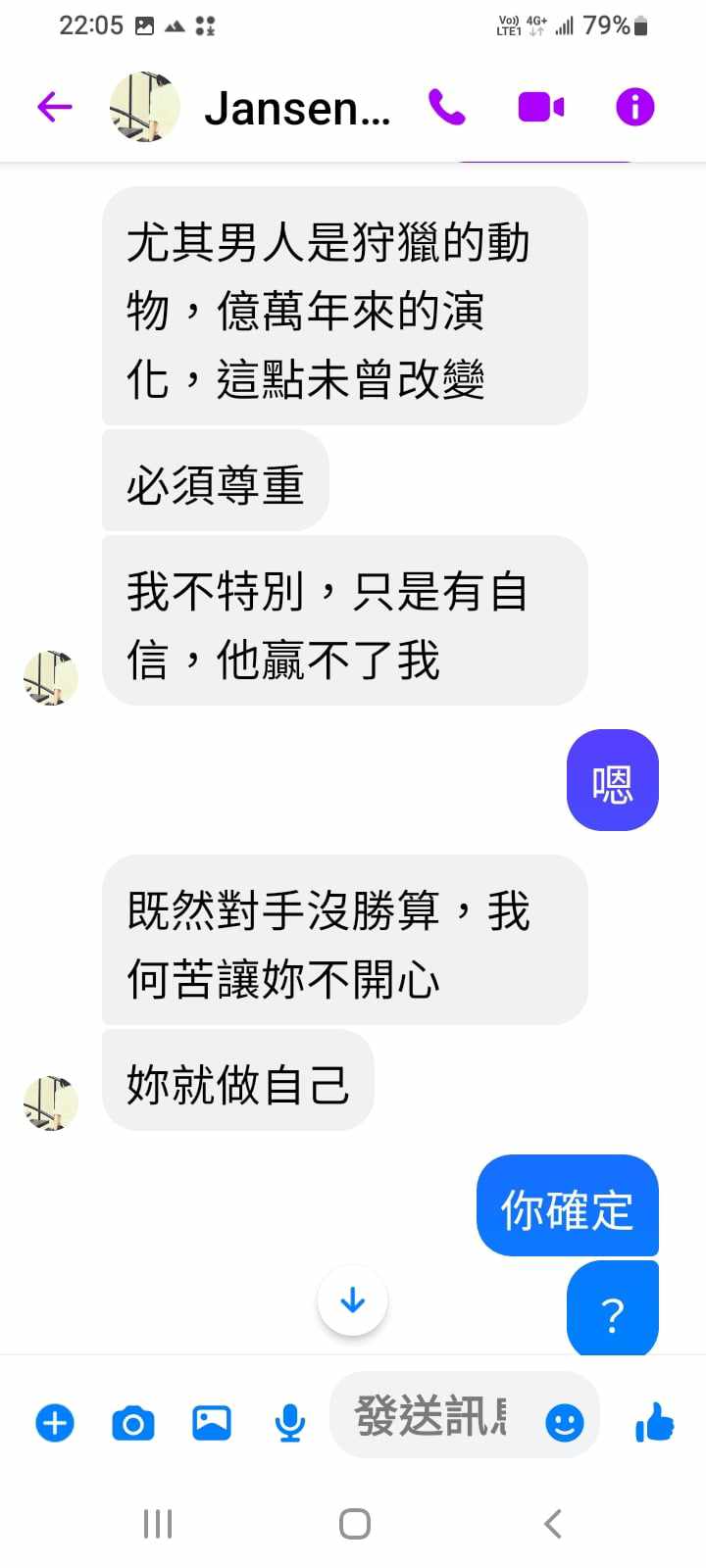This screenshot has height=1568, width=706.
Task: Open the emoji picker
Action: pos(565,1422)
